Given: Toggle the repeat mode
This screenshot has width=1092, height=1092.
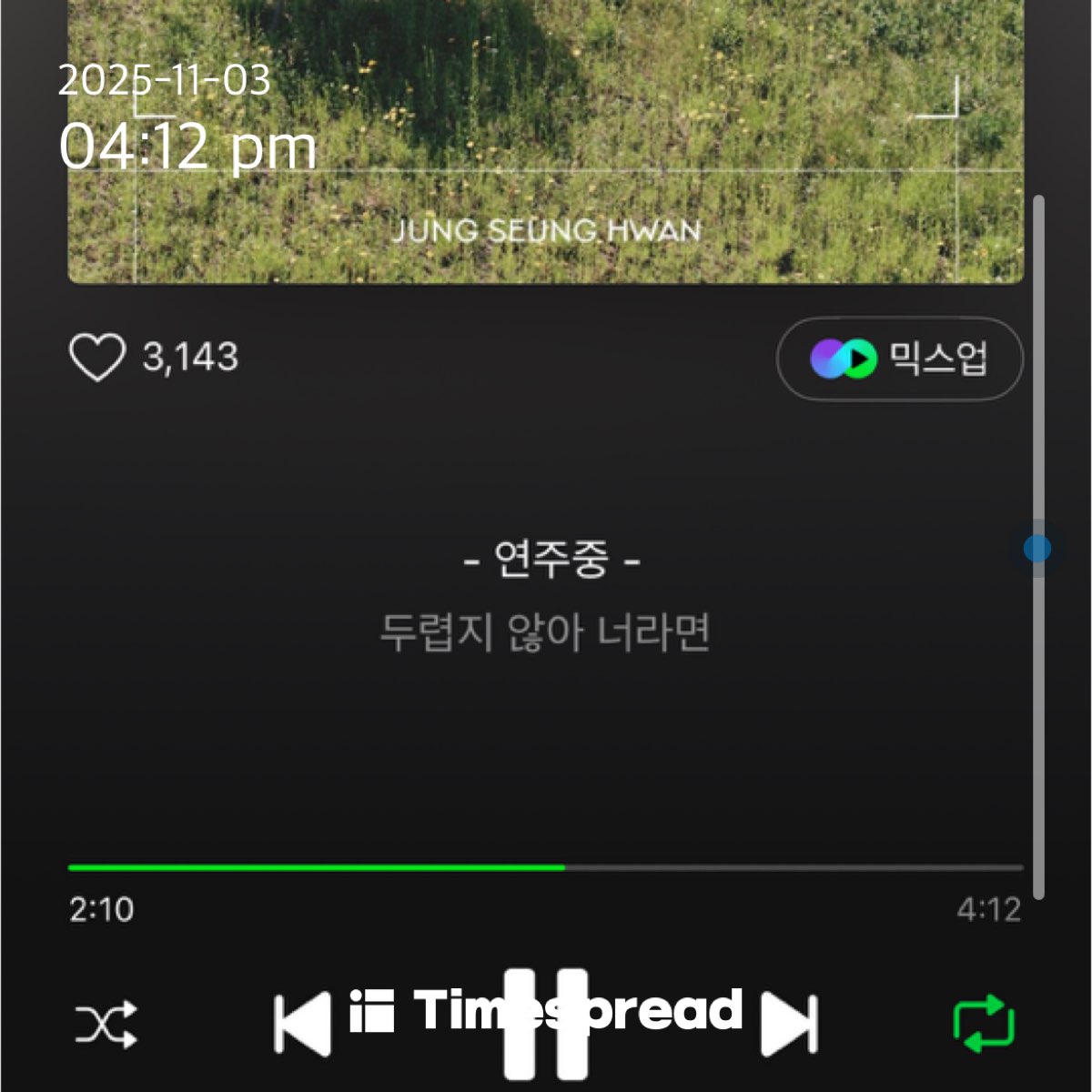Looking at the screenshot, I should point(984,1025).
